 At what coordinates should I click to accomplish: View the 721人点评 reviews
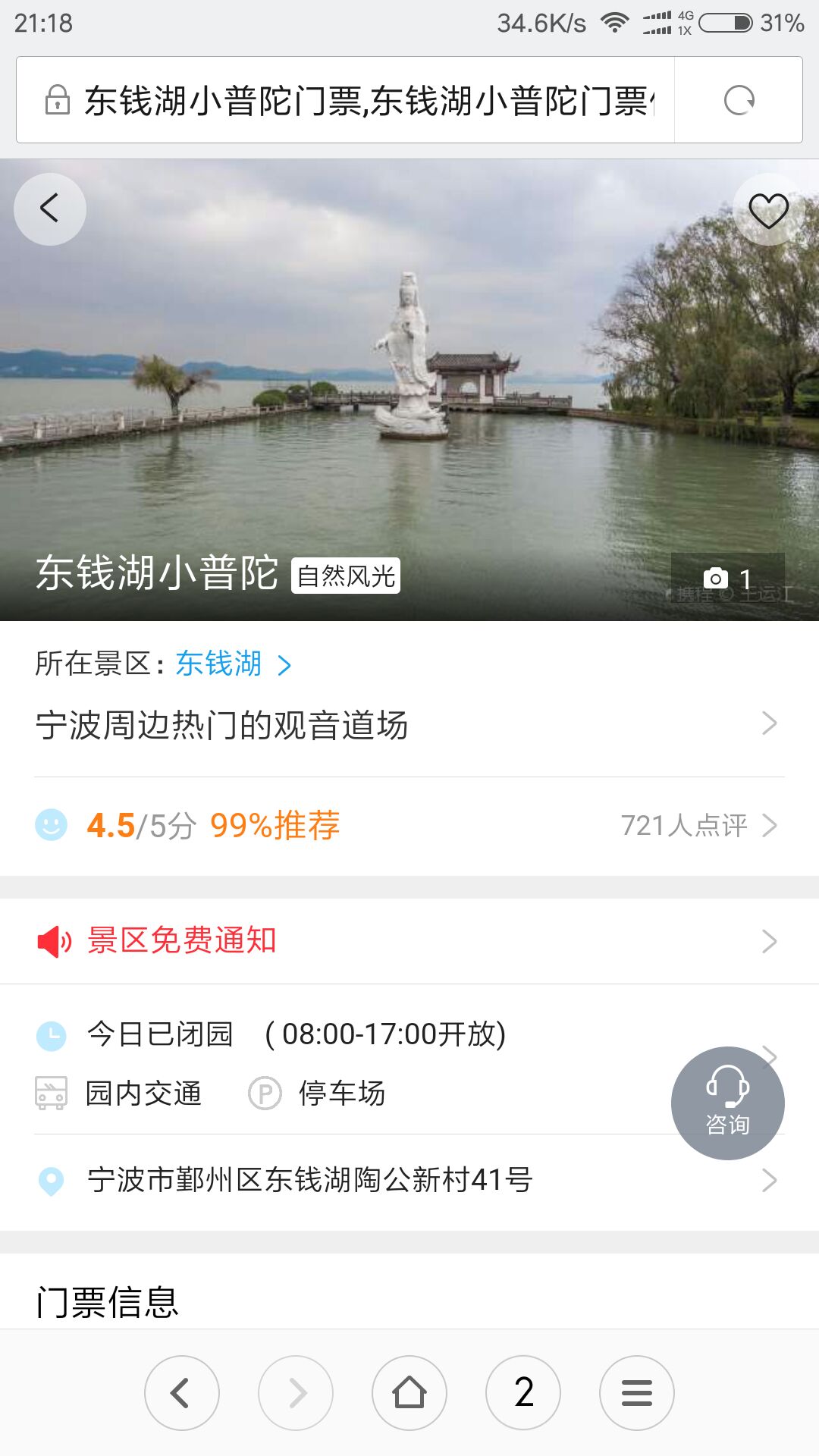[x=698, y=825]
